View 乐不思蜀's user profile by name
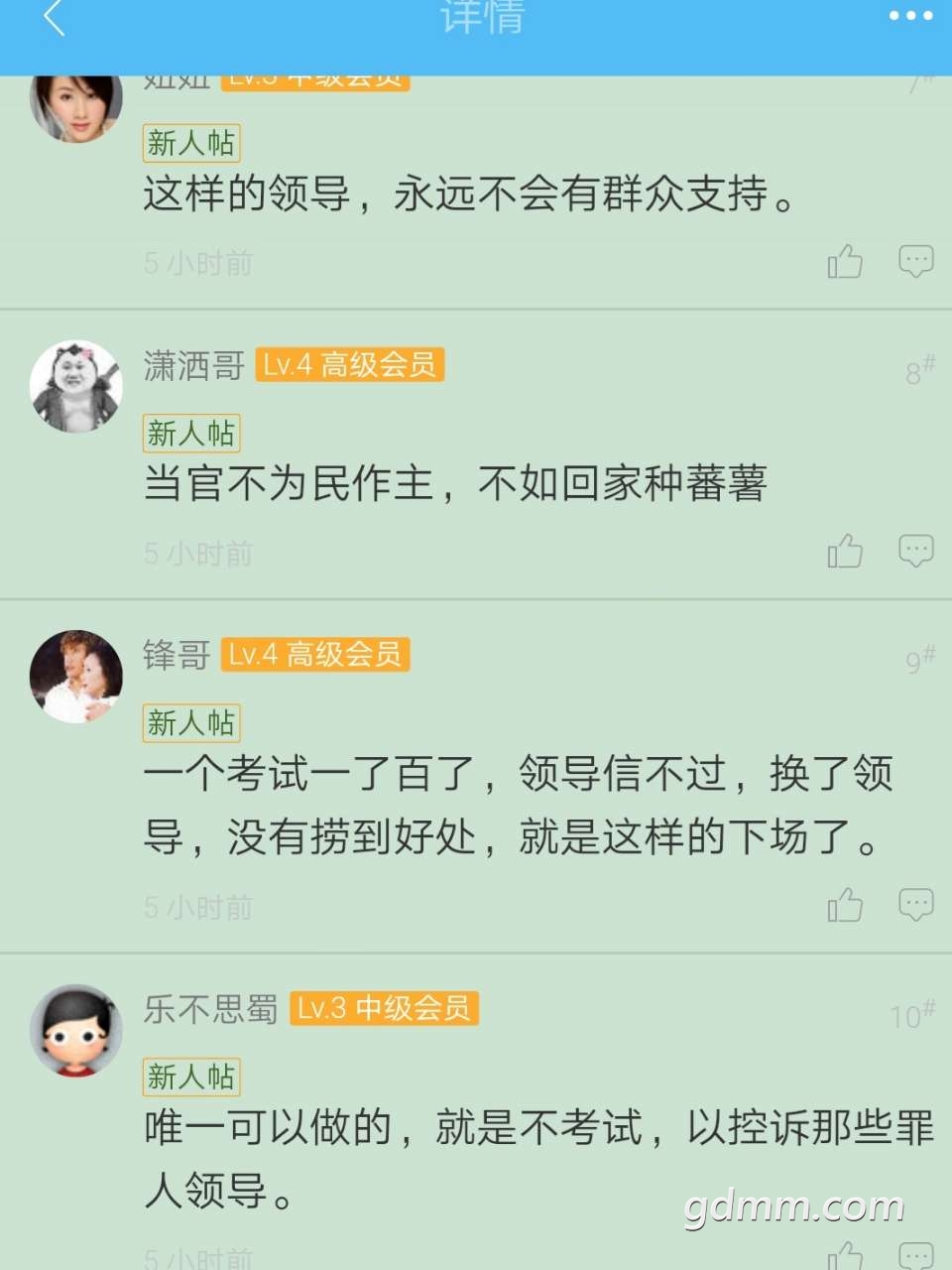 (x=211, y=1009)
